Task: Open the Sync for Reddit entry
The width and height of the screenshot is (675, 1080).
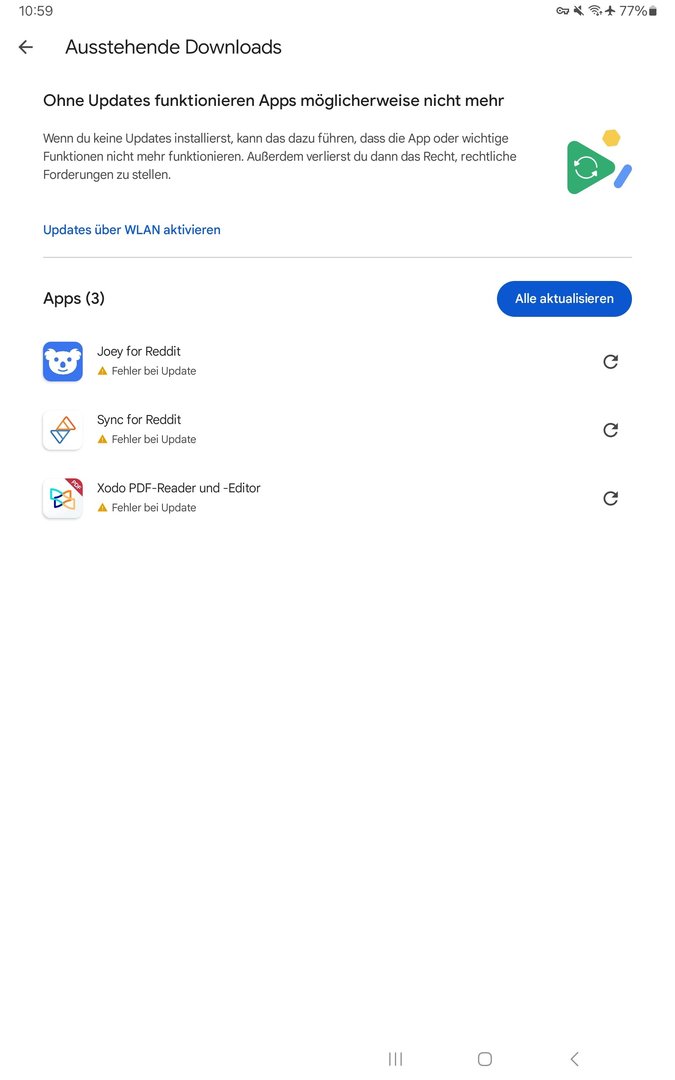Action: [310, 430]
